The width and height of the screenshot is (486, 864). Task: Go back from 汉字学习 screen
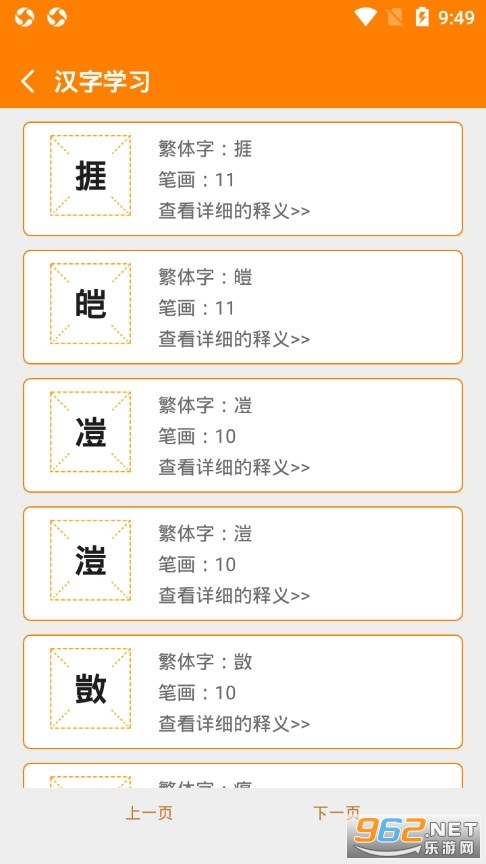click(x=28, y=81)
